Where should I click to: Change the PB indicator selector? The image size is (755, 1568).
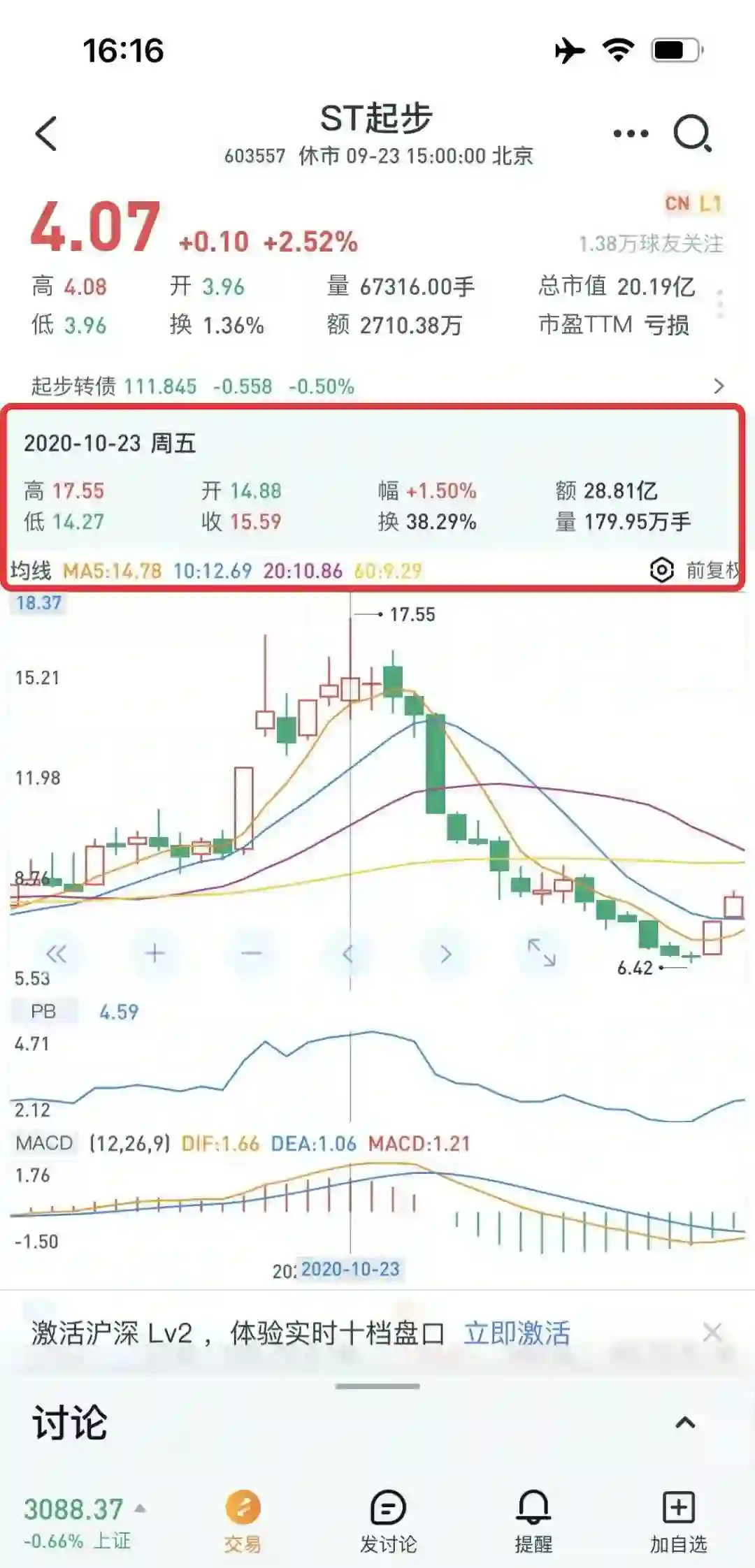pyautogui.click(x=43, y=1011)
